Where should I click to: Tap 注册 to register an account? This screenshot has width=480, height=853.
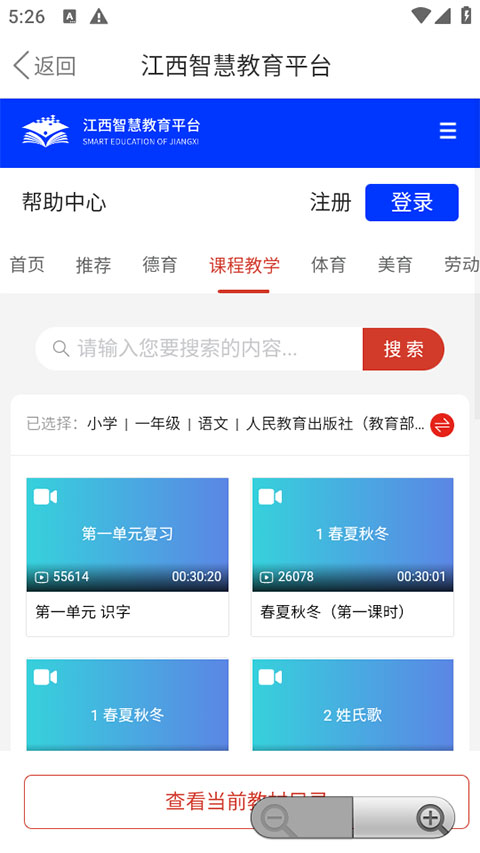(330, 202)
